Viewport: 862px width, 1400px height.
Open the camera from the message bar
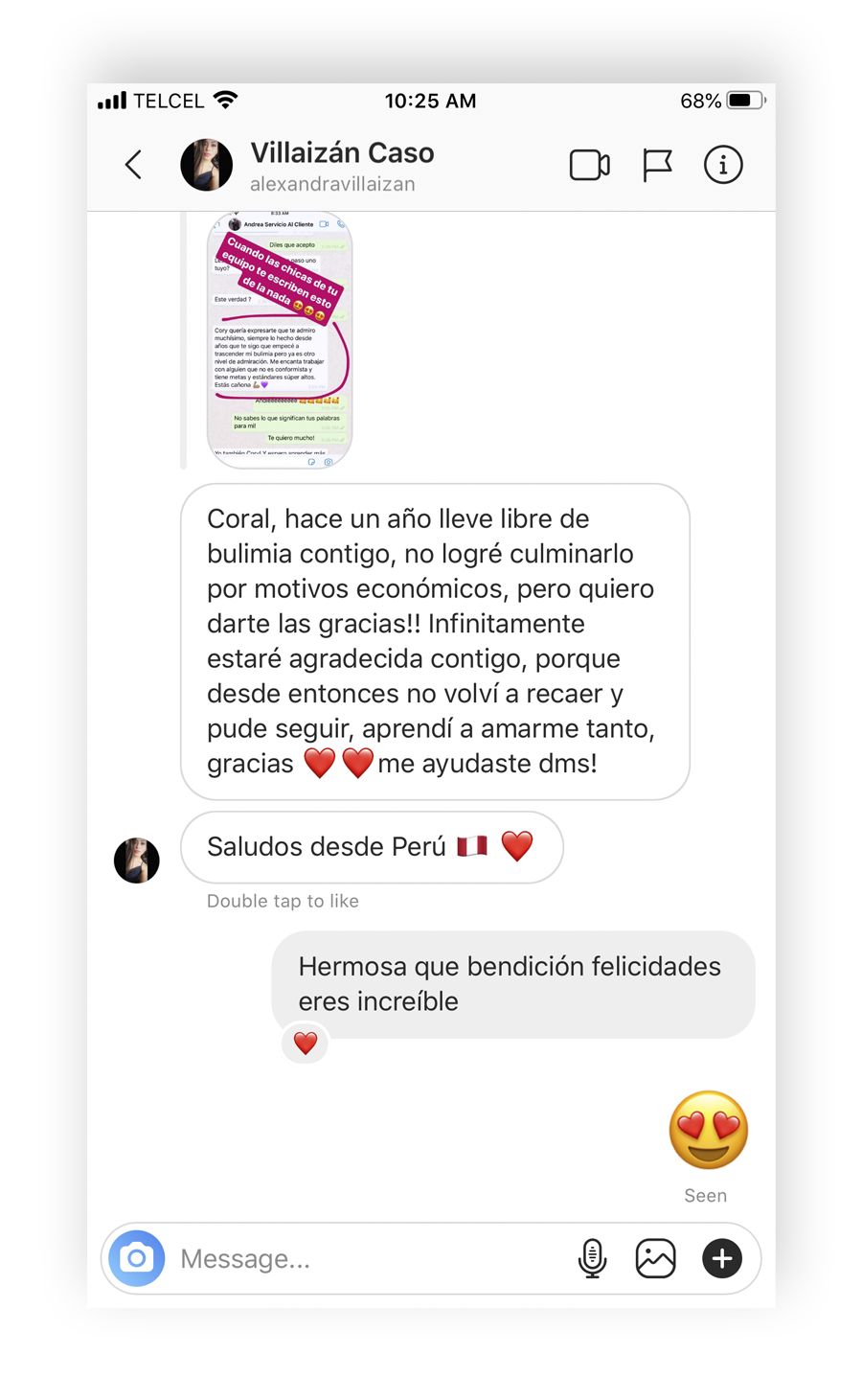tap(137, 1258)
